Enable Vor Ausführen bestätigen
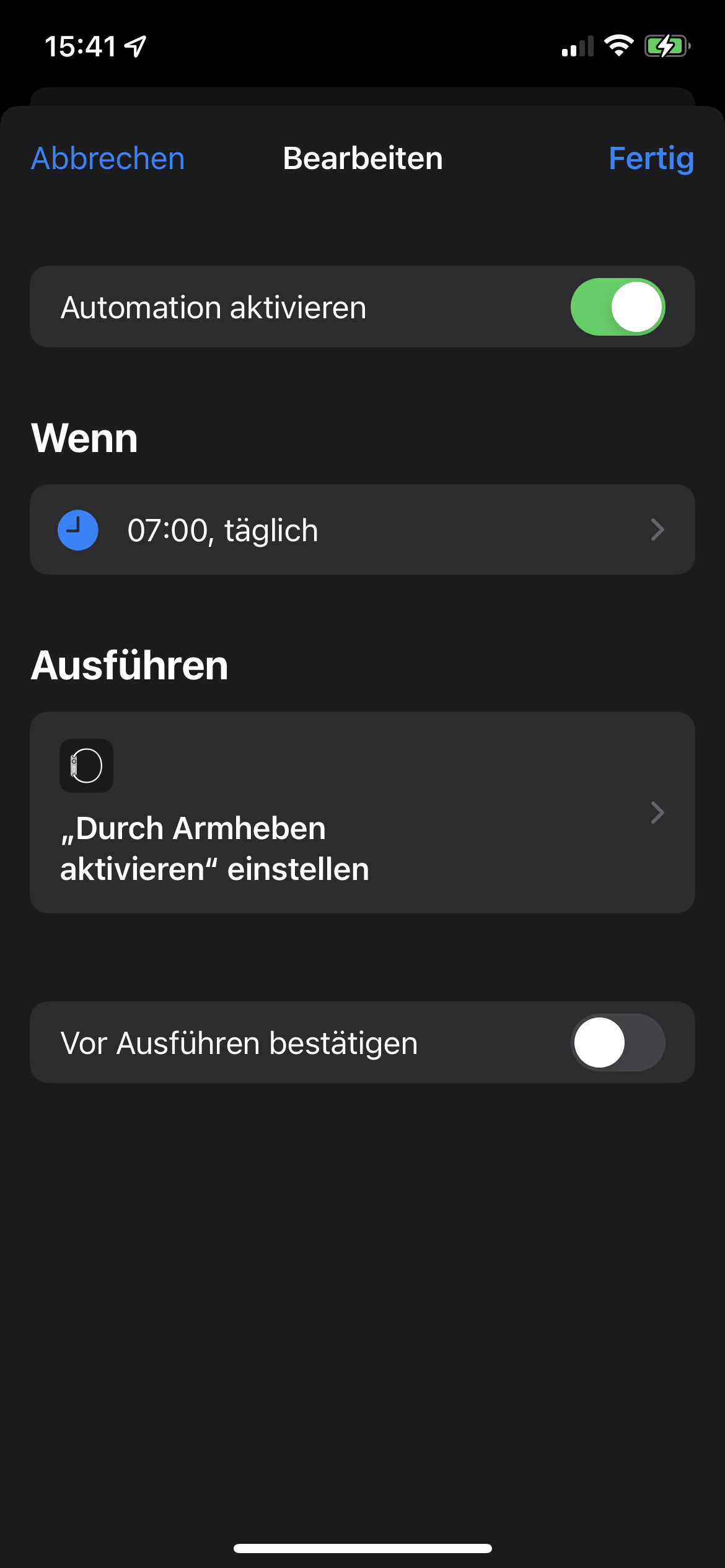 pos(617,1043)
